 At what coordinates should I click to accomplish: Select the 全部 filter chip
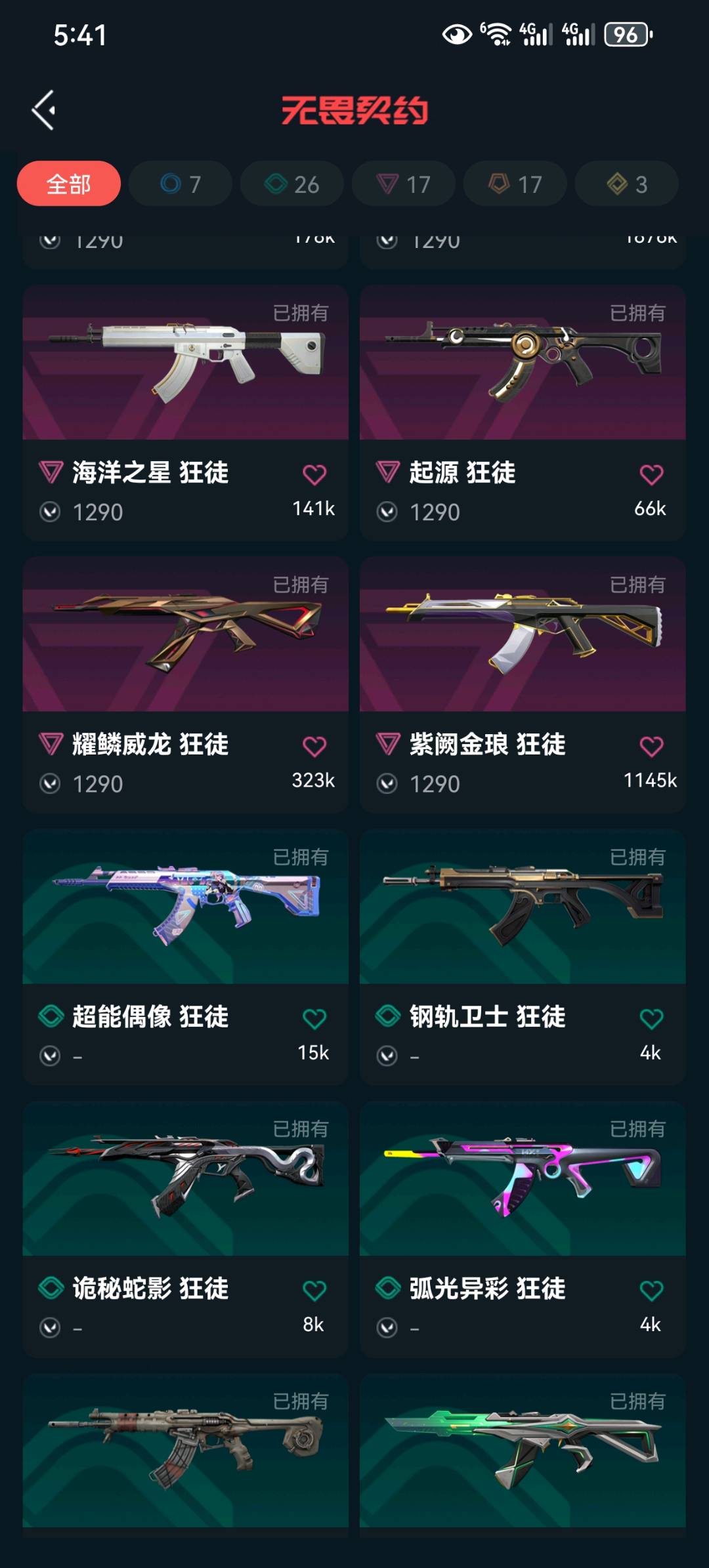69,184
